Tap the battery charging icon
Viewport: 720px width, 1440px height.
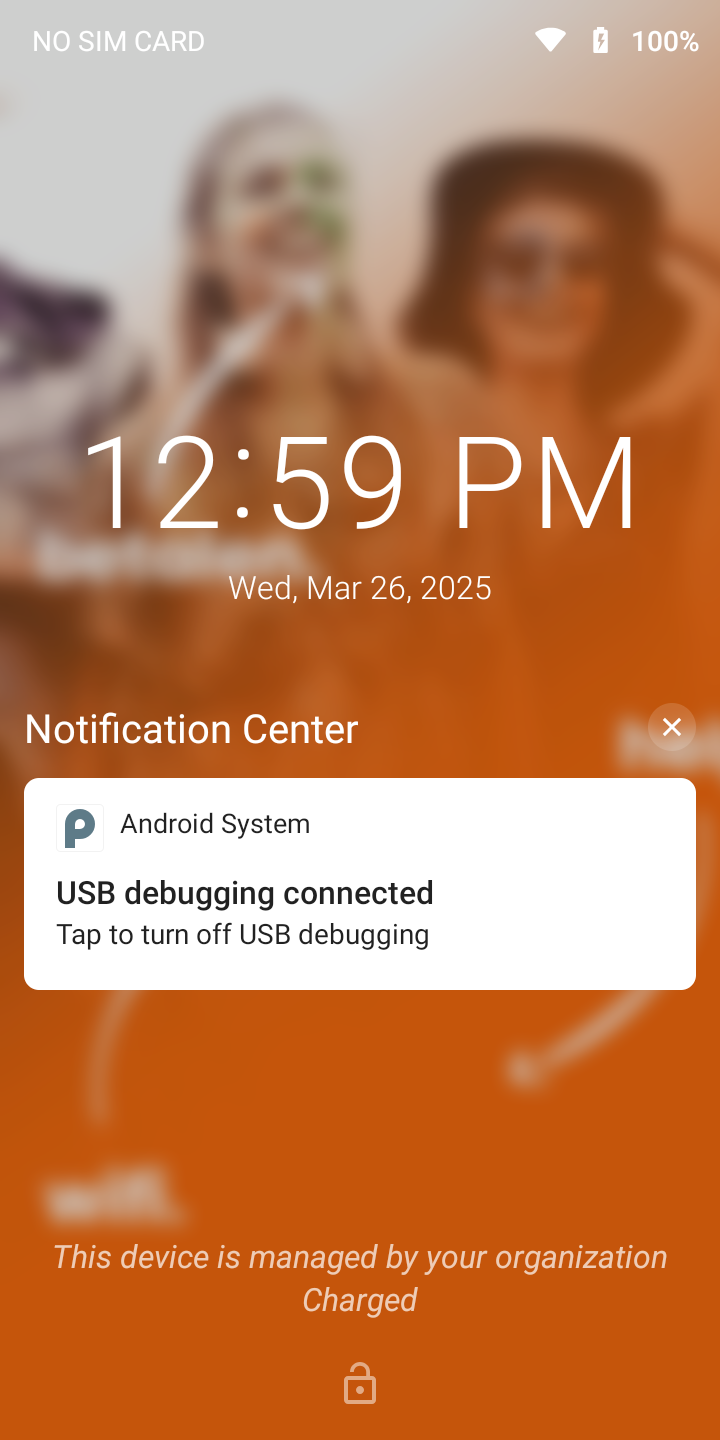(x=601, y=41)
